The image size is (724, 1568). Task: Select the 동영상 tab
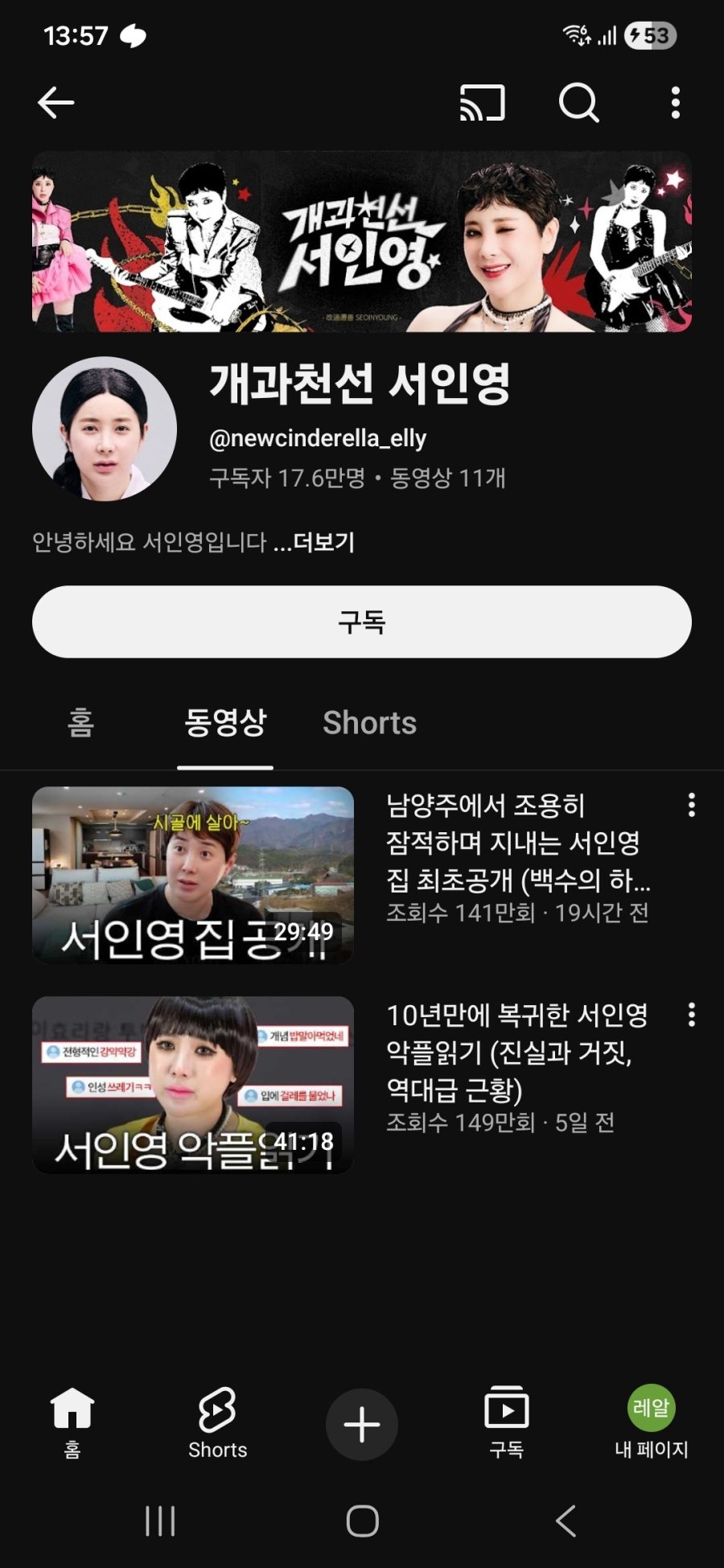click(225, 722)
